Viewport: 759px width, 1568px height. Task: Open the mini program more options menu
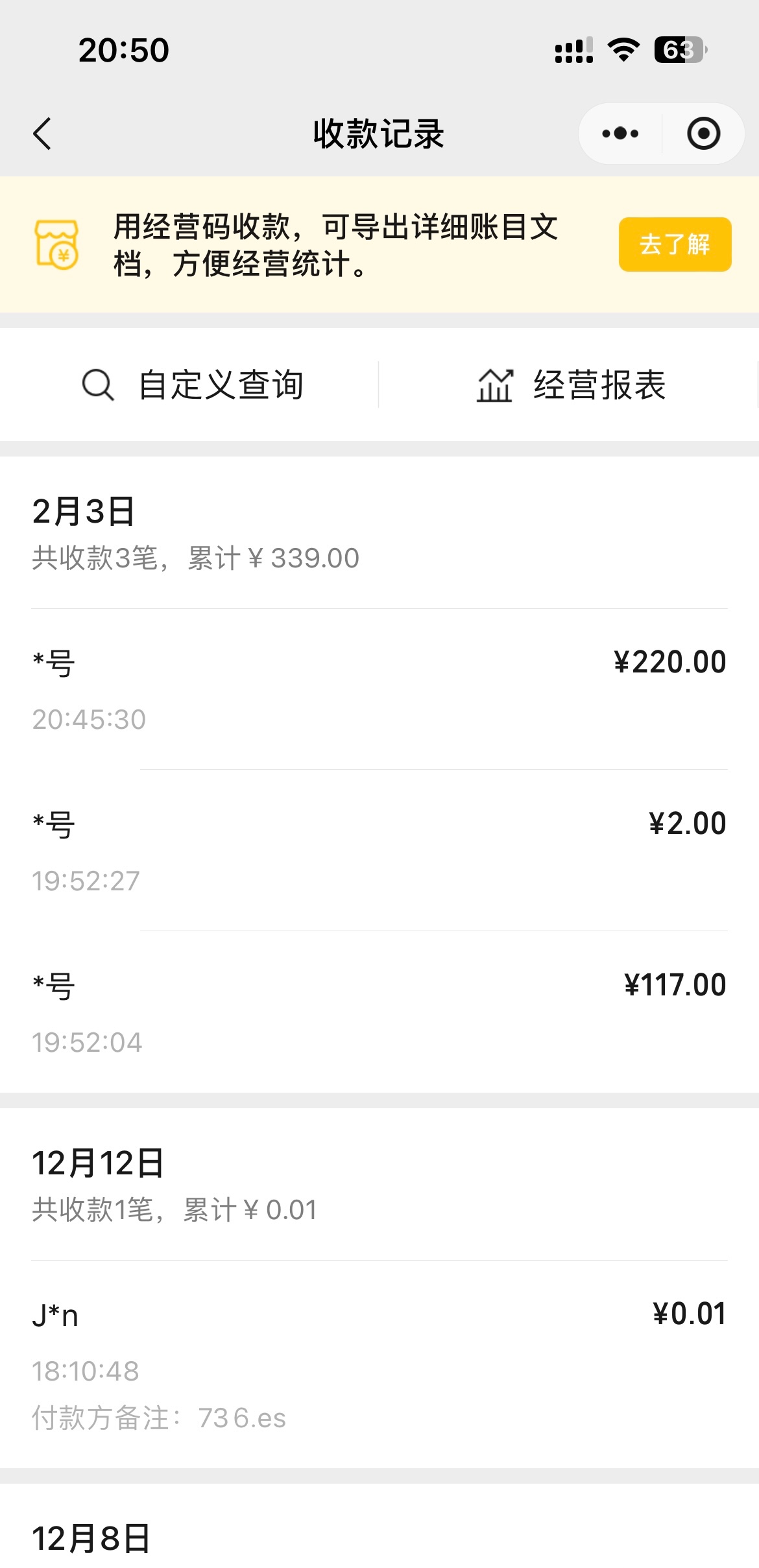point(620,134)
